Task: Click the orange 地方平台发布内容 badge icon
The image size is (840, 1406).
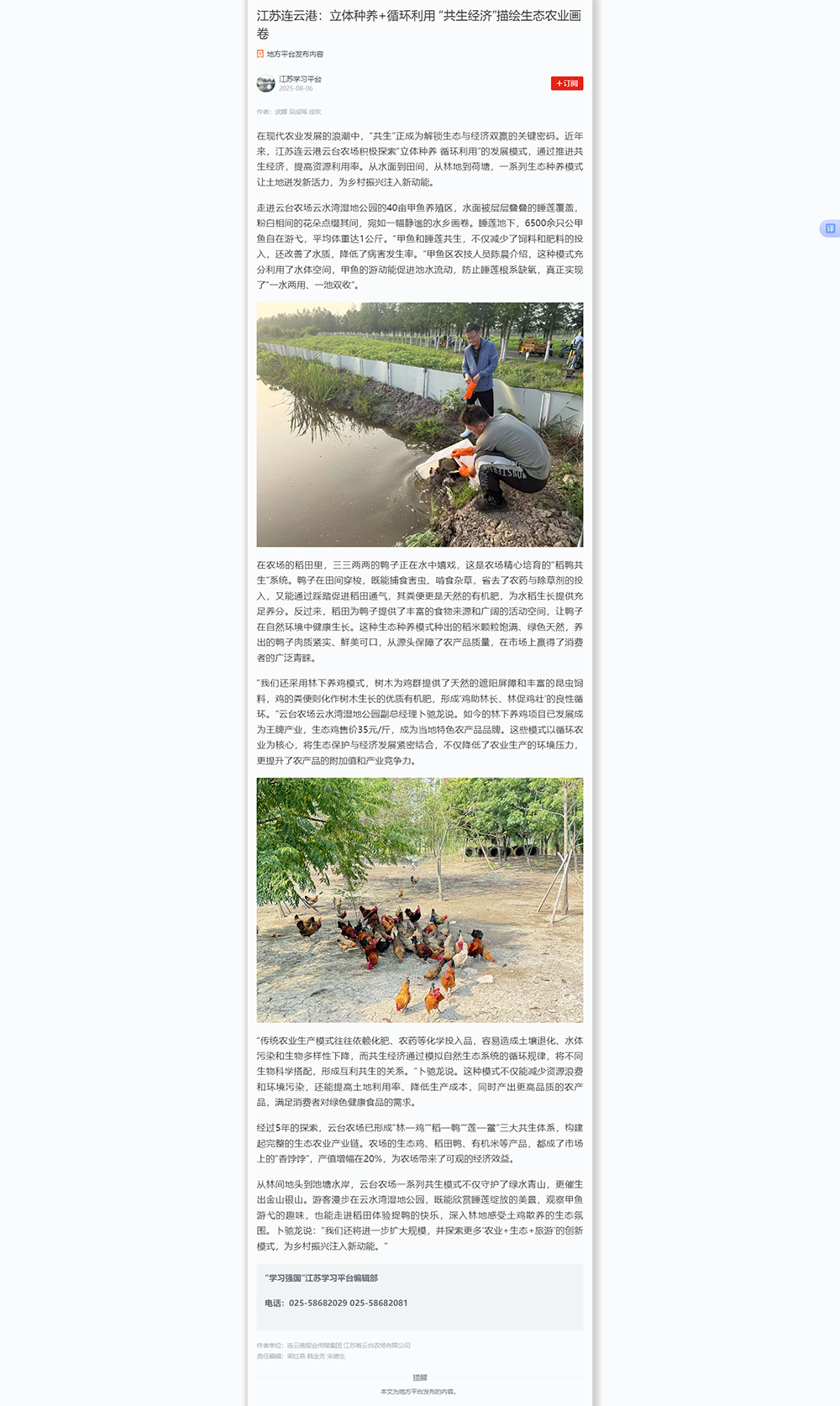Action: tap(259, 52)
